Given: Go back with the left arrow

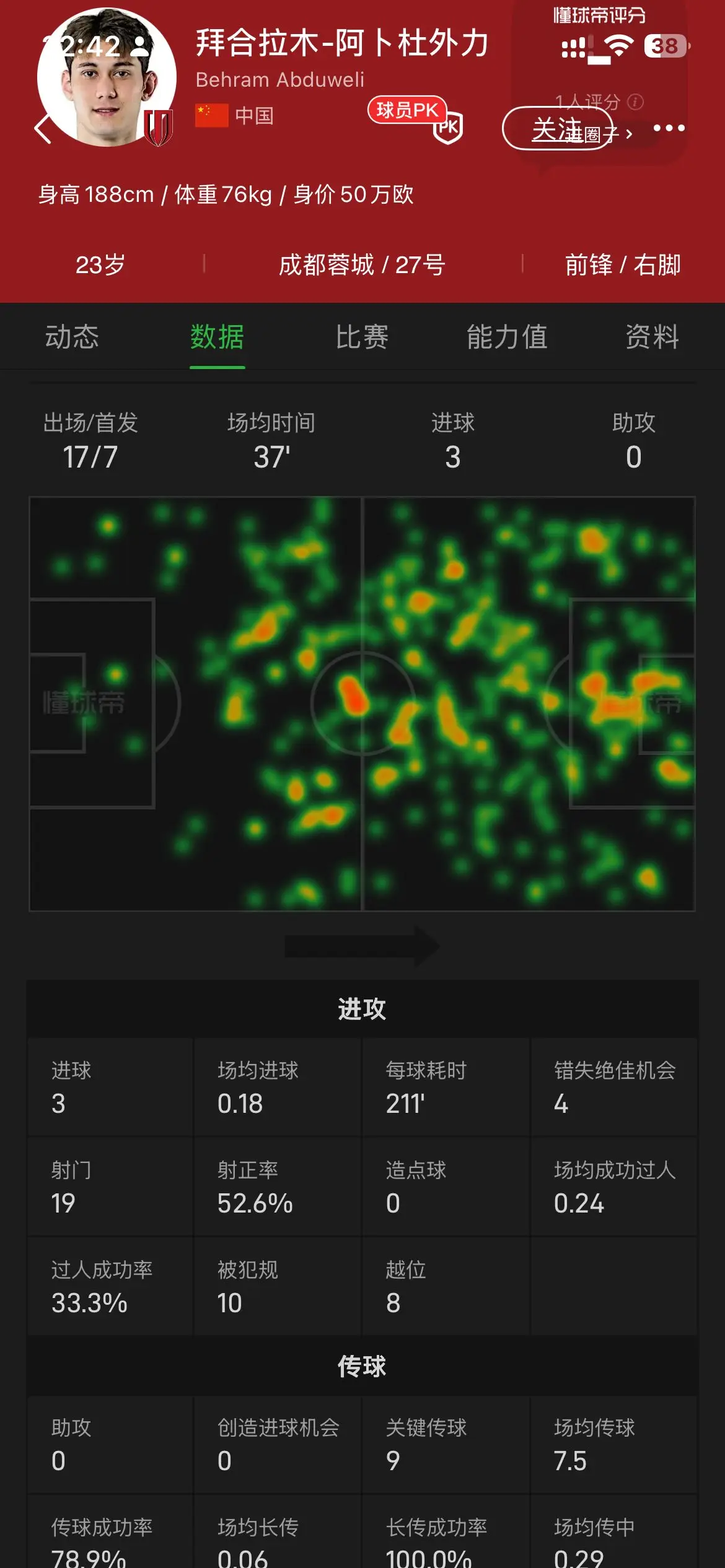Looking at the screenshot, I should click(x=43, y=129).
